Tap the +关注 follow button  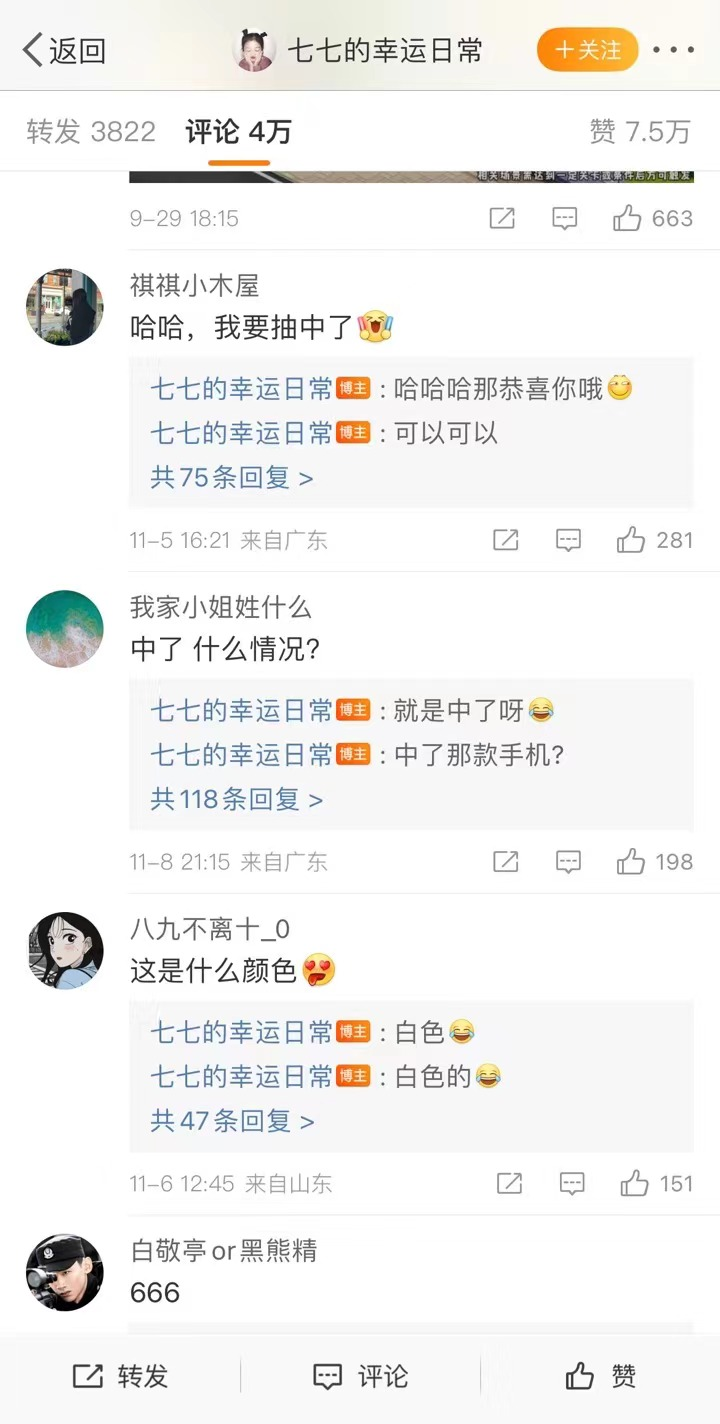[588, 47]
